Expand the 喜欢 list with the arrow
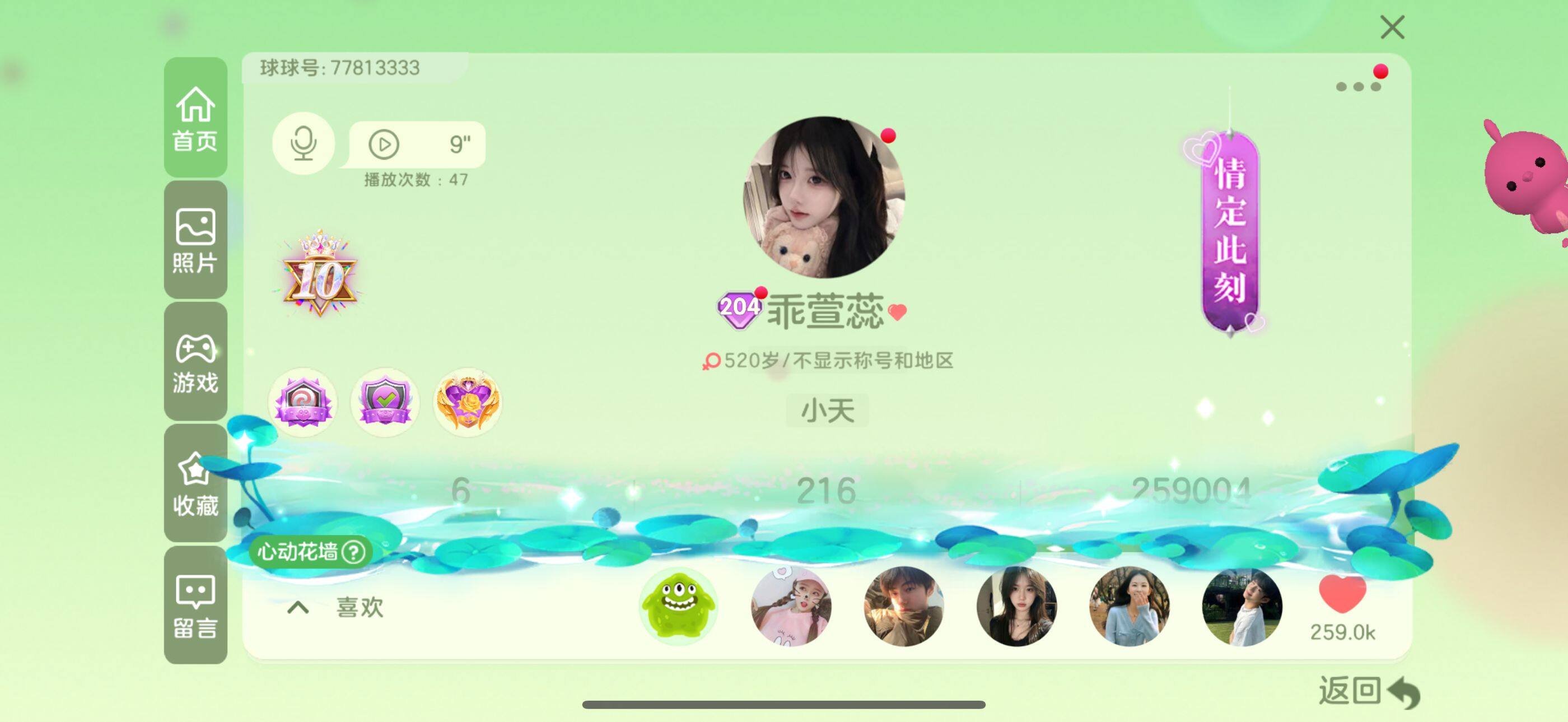The image size is (1568, 722). pyautogui.click(x=298, y=607)
